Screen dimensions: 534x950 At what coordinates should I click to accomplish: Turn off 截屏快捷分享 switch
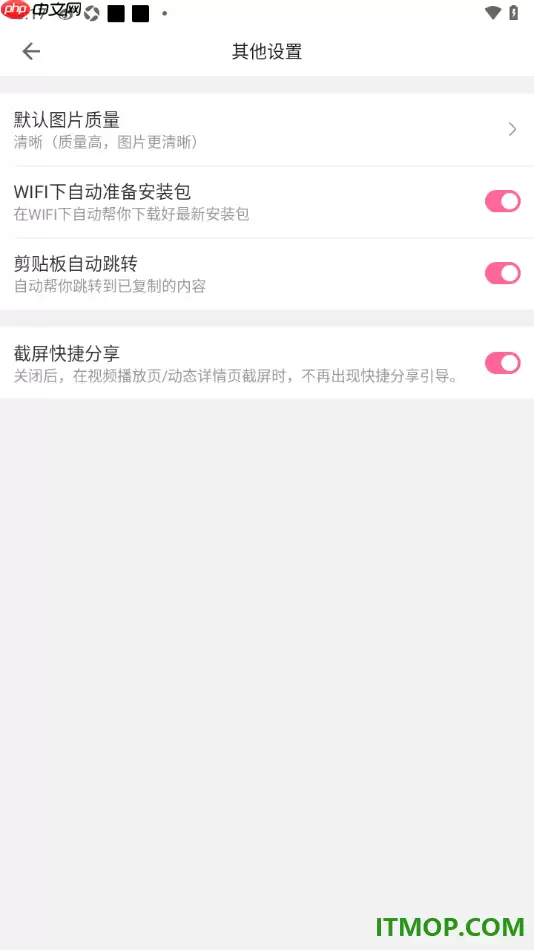(x=502, y=363)
